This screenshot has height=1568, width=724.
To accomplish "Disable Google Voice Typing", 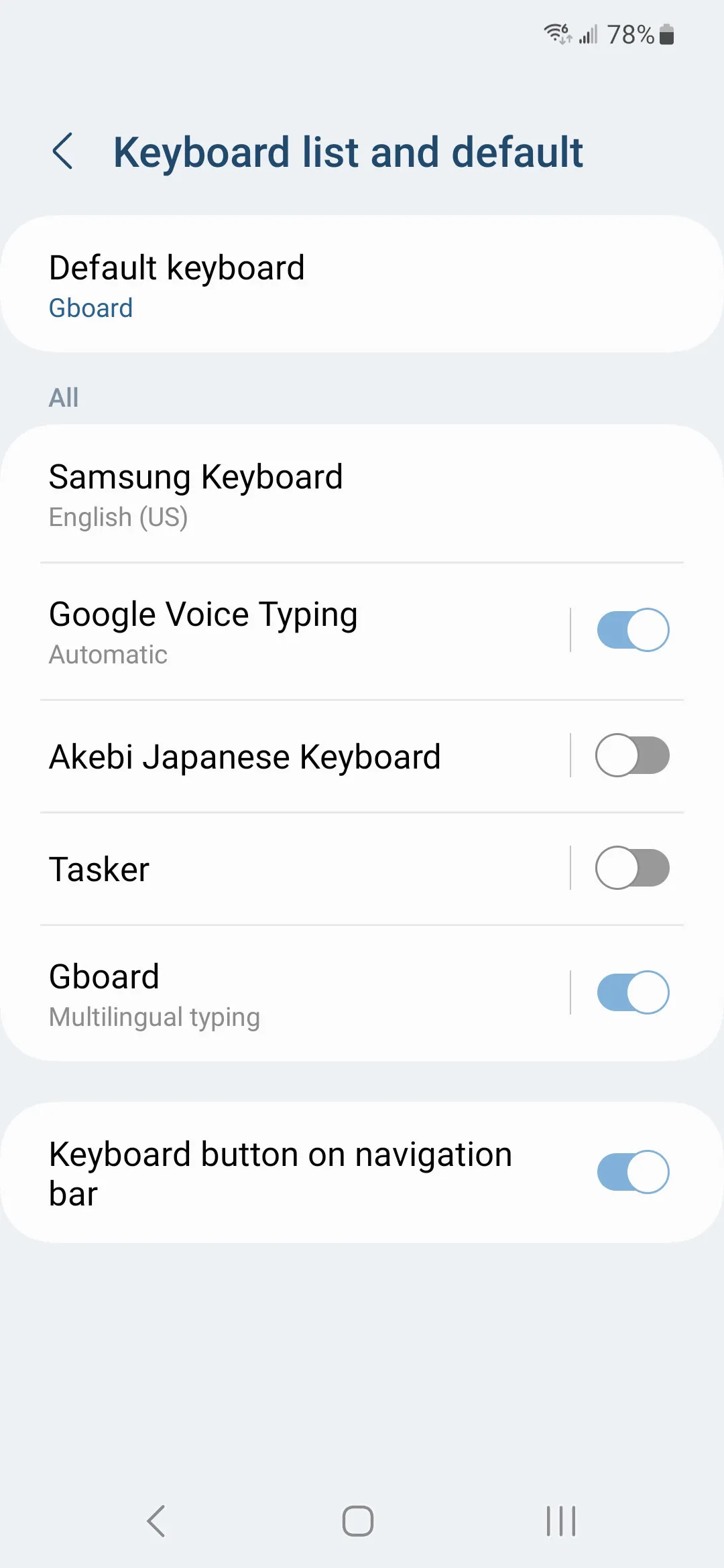I will coord(631,630).
